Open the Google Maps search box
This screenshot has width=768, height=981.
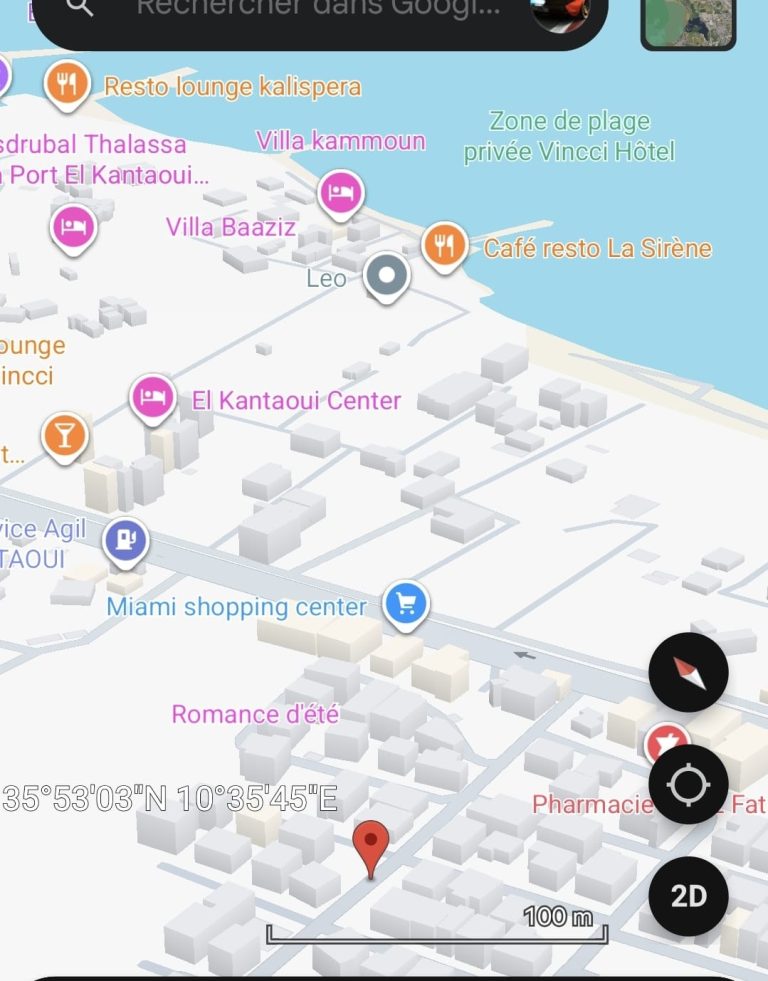tap(310, 10)
